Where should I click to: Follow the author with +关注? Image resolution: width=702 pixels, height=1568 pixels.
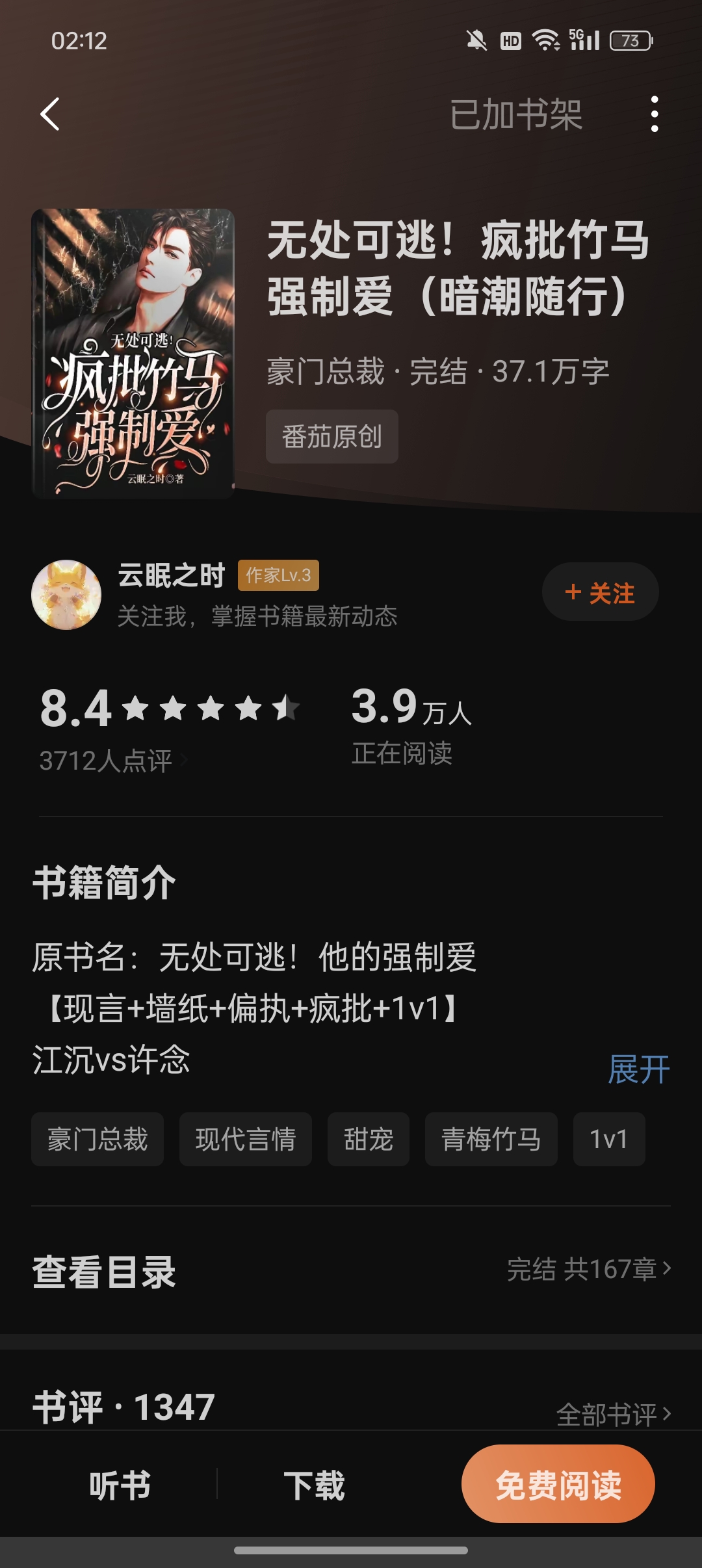[x=600, y=592]
